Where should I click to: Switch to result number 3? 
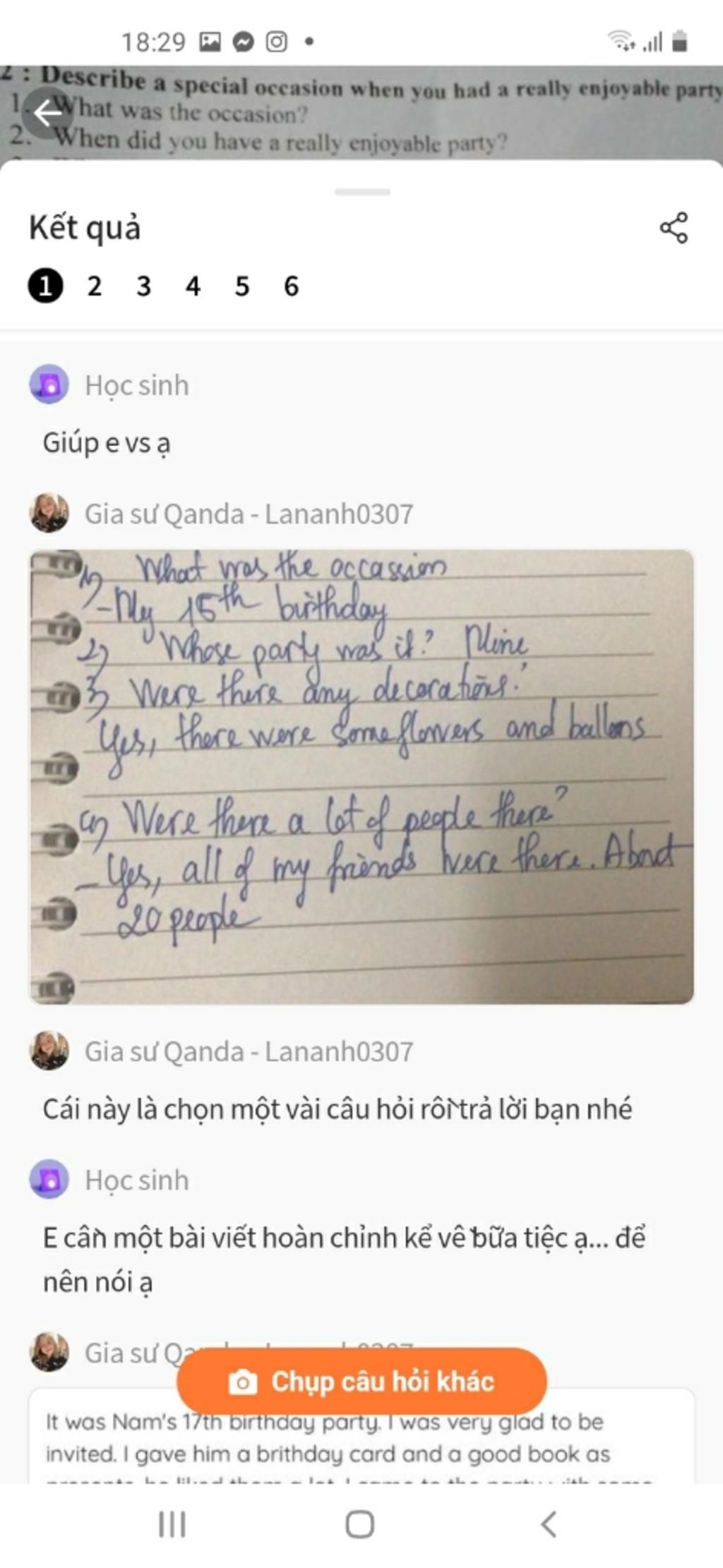click(144, 287)
